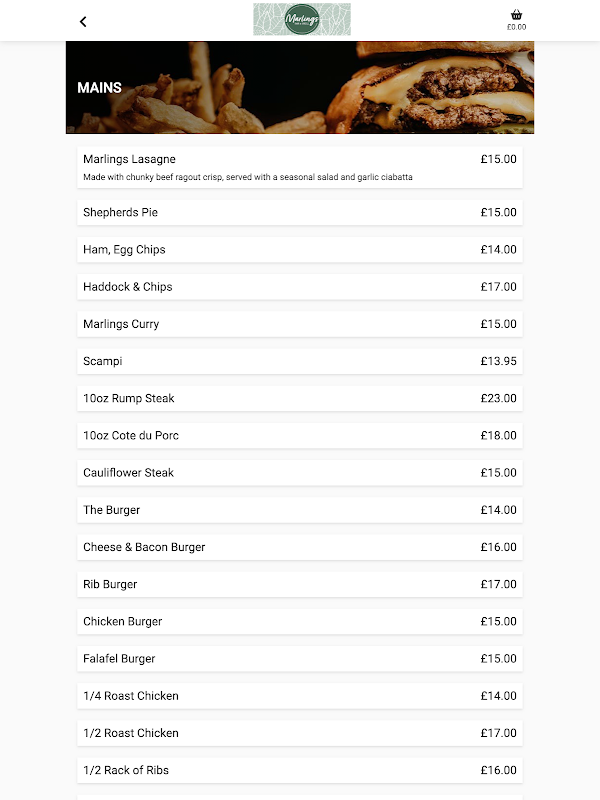
Task: Select Chicken Burger
Action: point(300,622)
